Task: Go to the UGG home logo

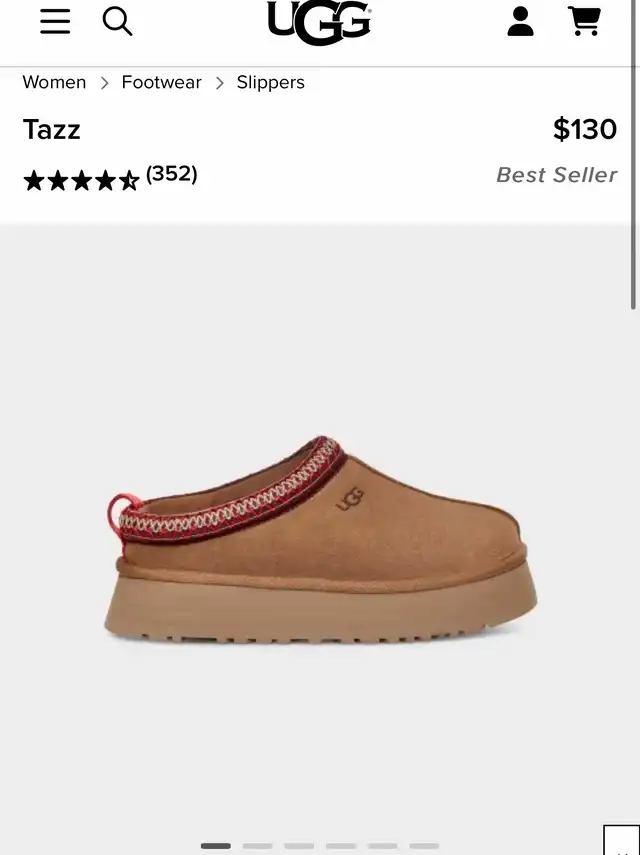Action: (320, 22)
